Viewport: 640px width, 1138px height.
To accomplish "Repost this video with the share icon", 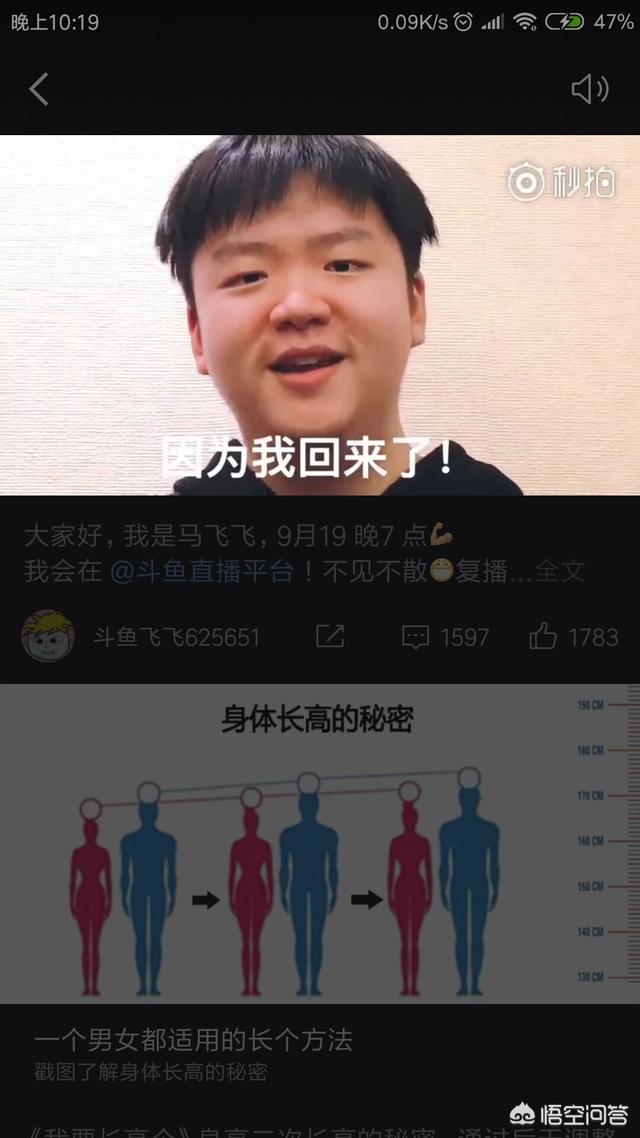I will click(330, 636).
